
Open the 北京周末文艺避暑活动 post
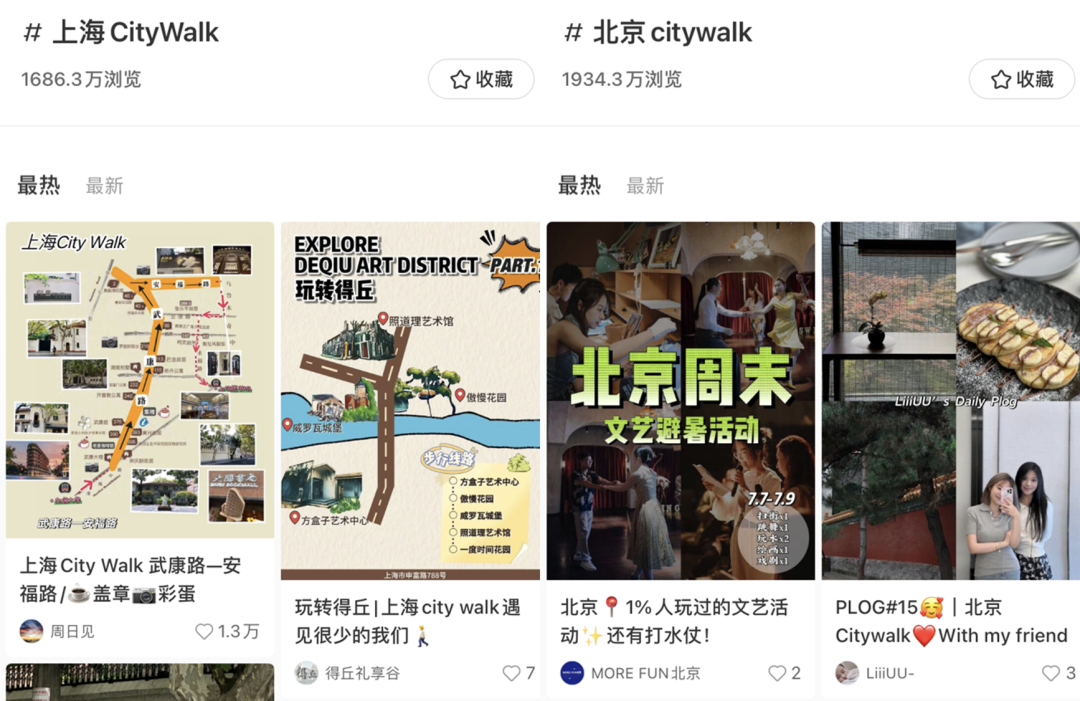click(680, 400)
